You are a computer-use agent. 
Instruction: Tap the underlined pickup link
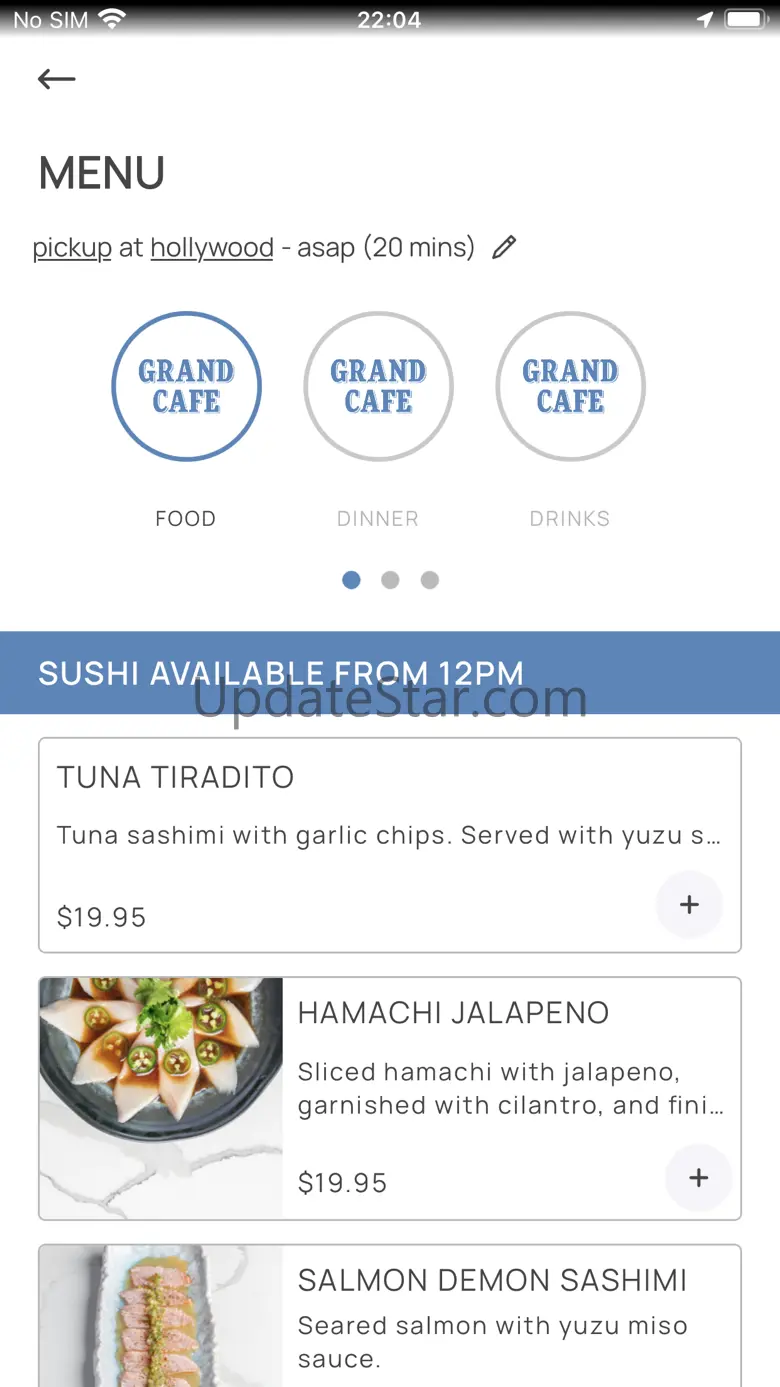[72, 247]
